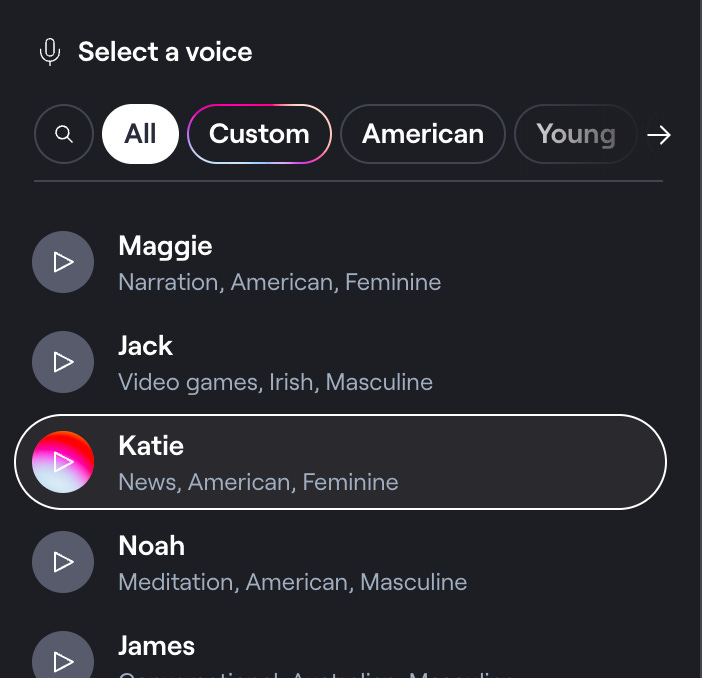
Task: Open the voice search icon
Action: point(64,134)
